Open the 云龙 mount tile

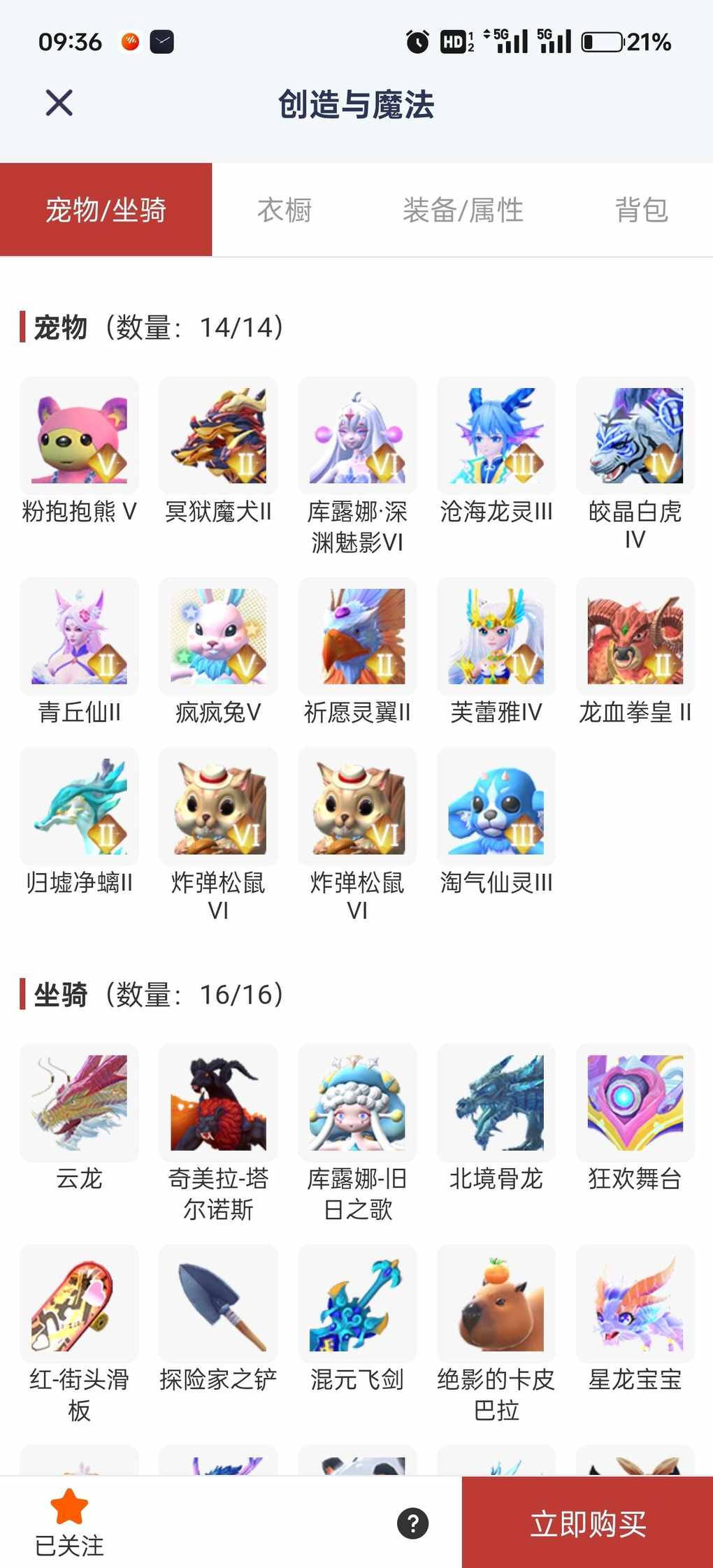[x=79, y=1102]
